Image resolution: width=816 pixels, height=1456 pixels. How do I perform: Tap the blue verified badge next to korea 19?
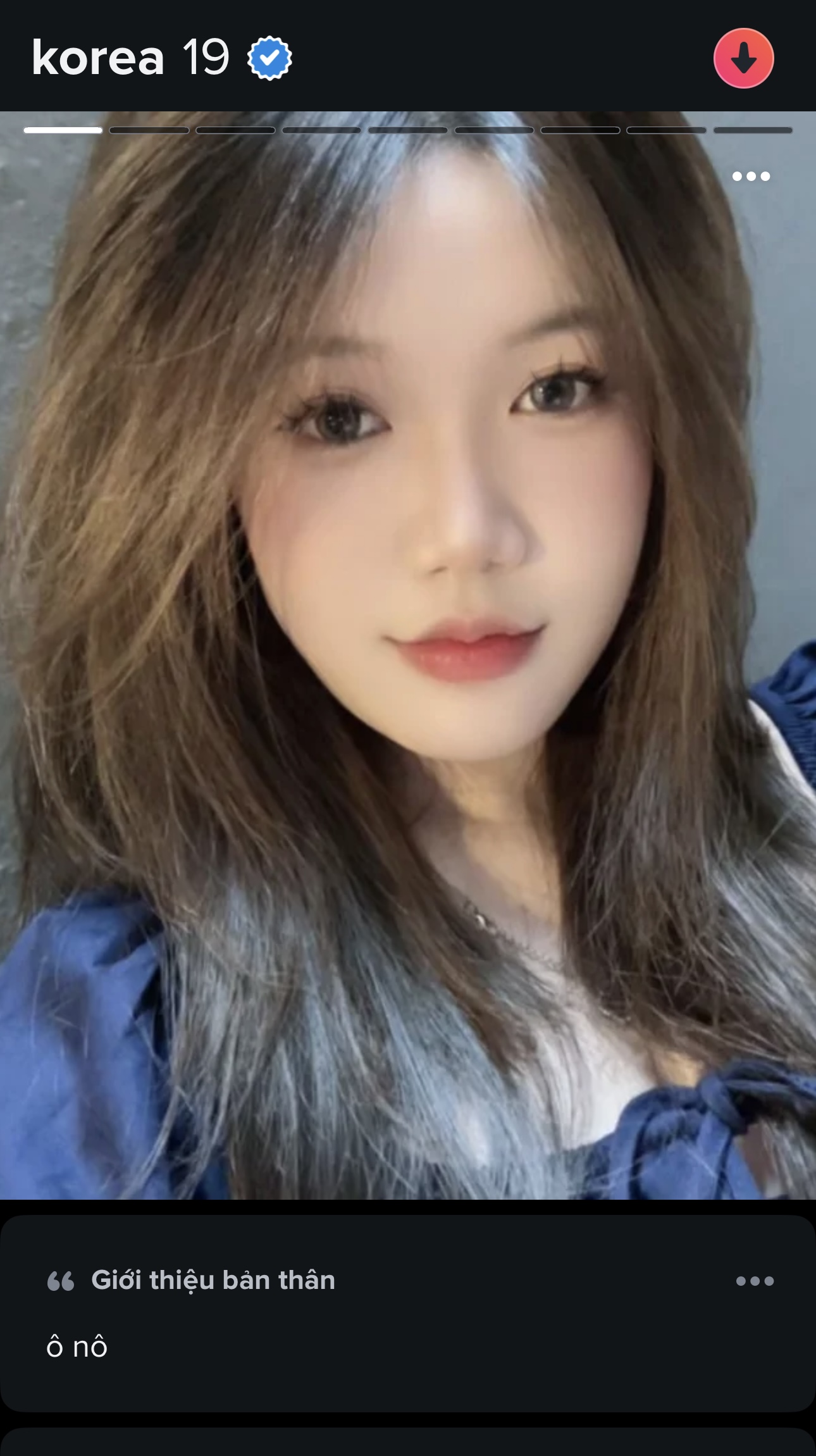(269, 58)
